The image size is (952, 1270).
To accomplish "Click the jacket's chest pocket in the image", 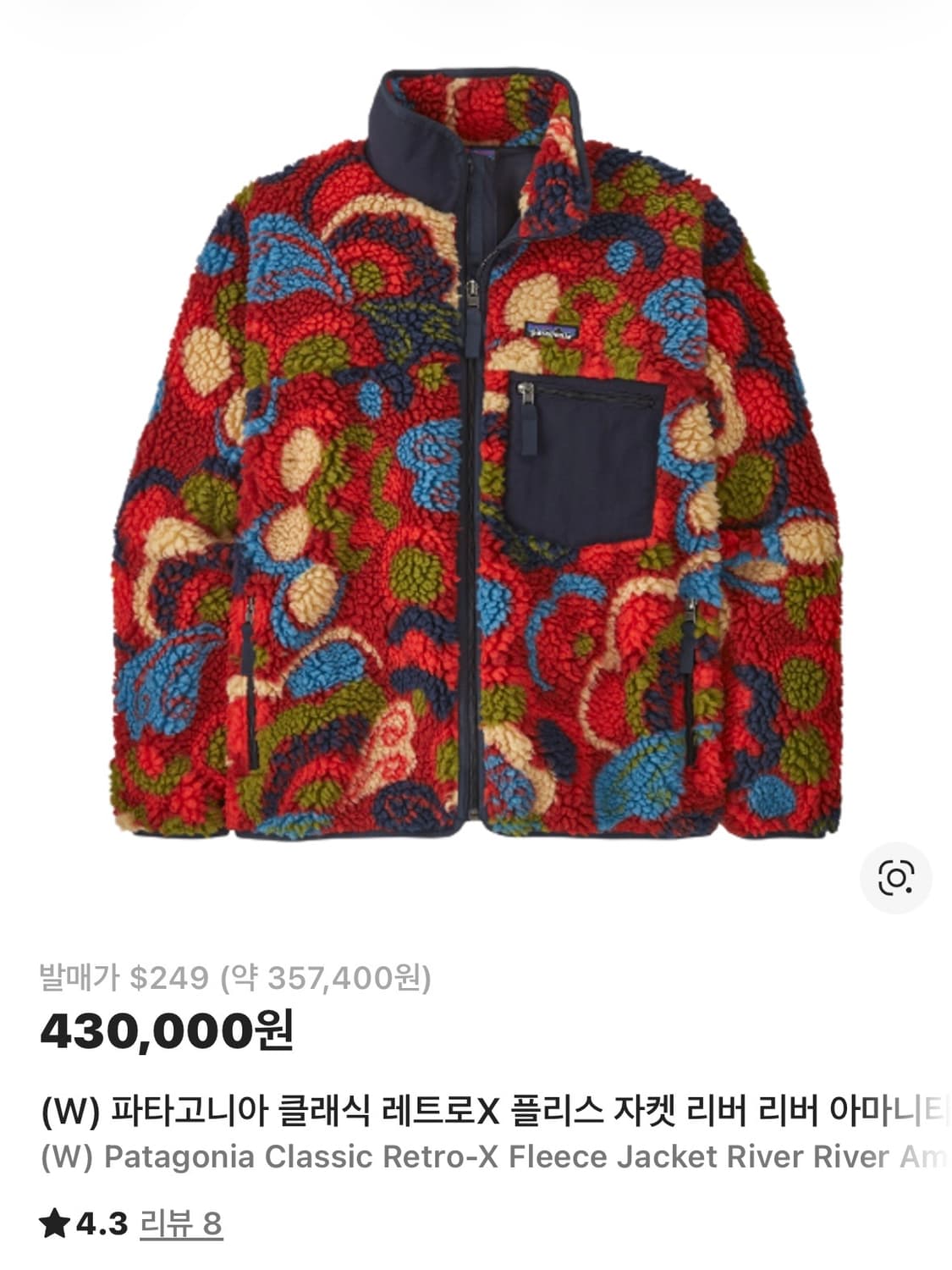I will [584, 457].
